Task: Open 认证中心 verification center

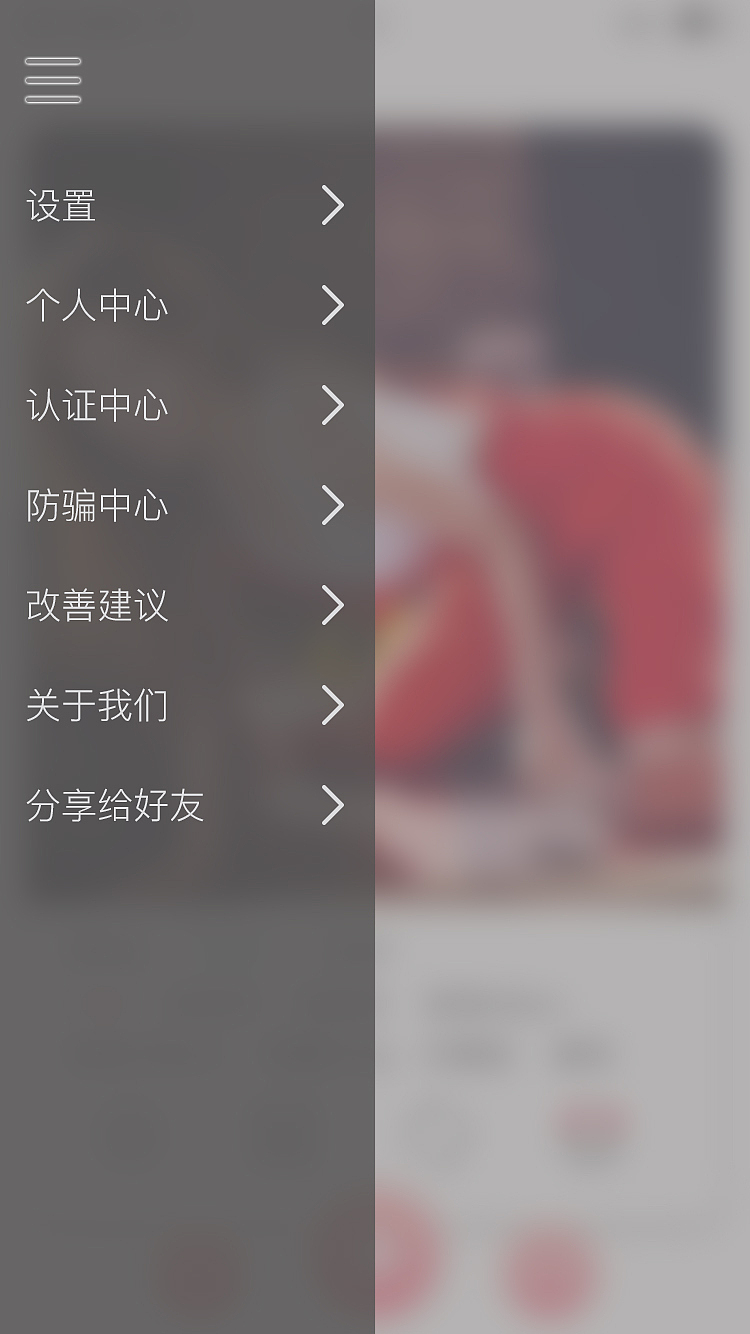Action: click(x=96, y=405)
